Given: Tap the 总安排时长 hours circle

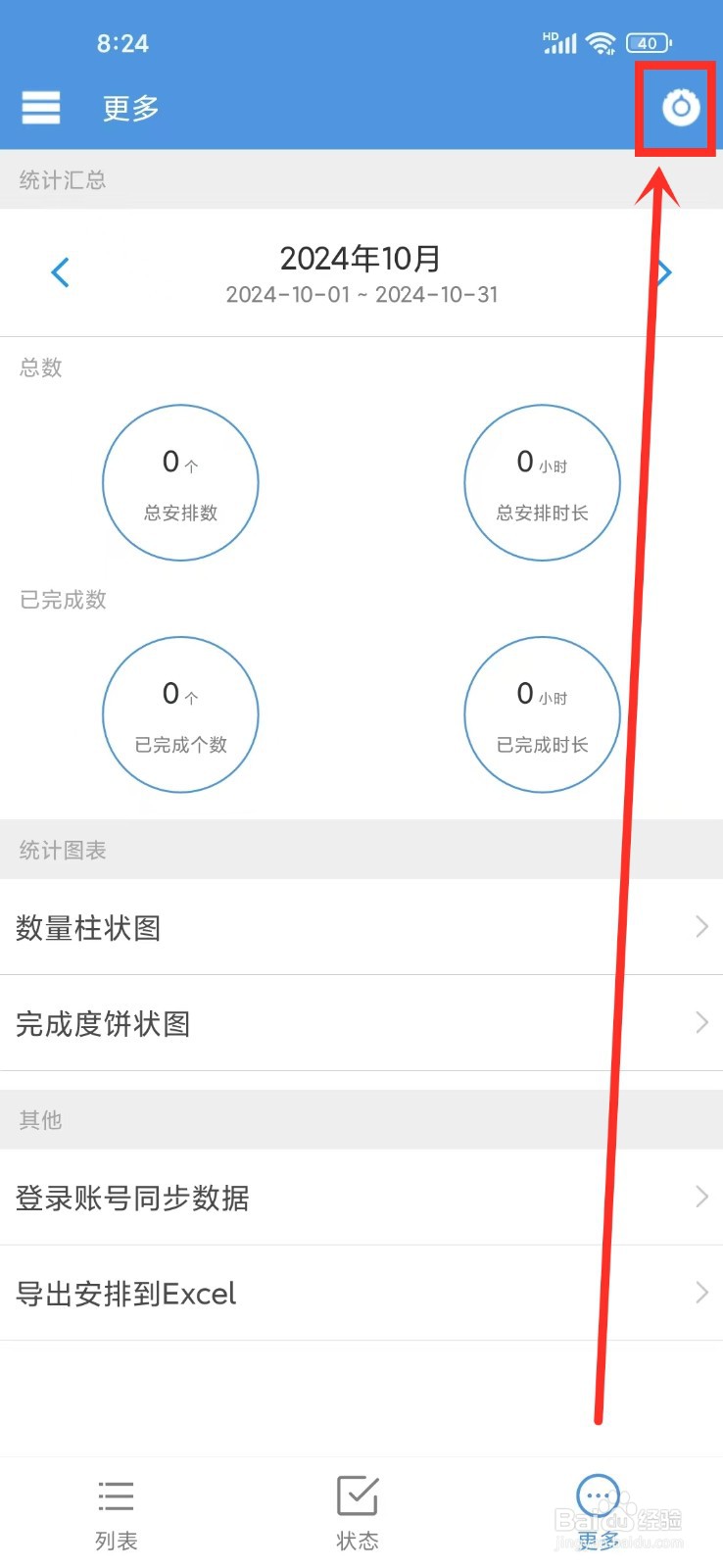Looking at the screenshot, I should [x=542, y=482].
